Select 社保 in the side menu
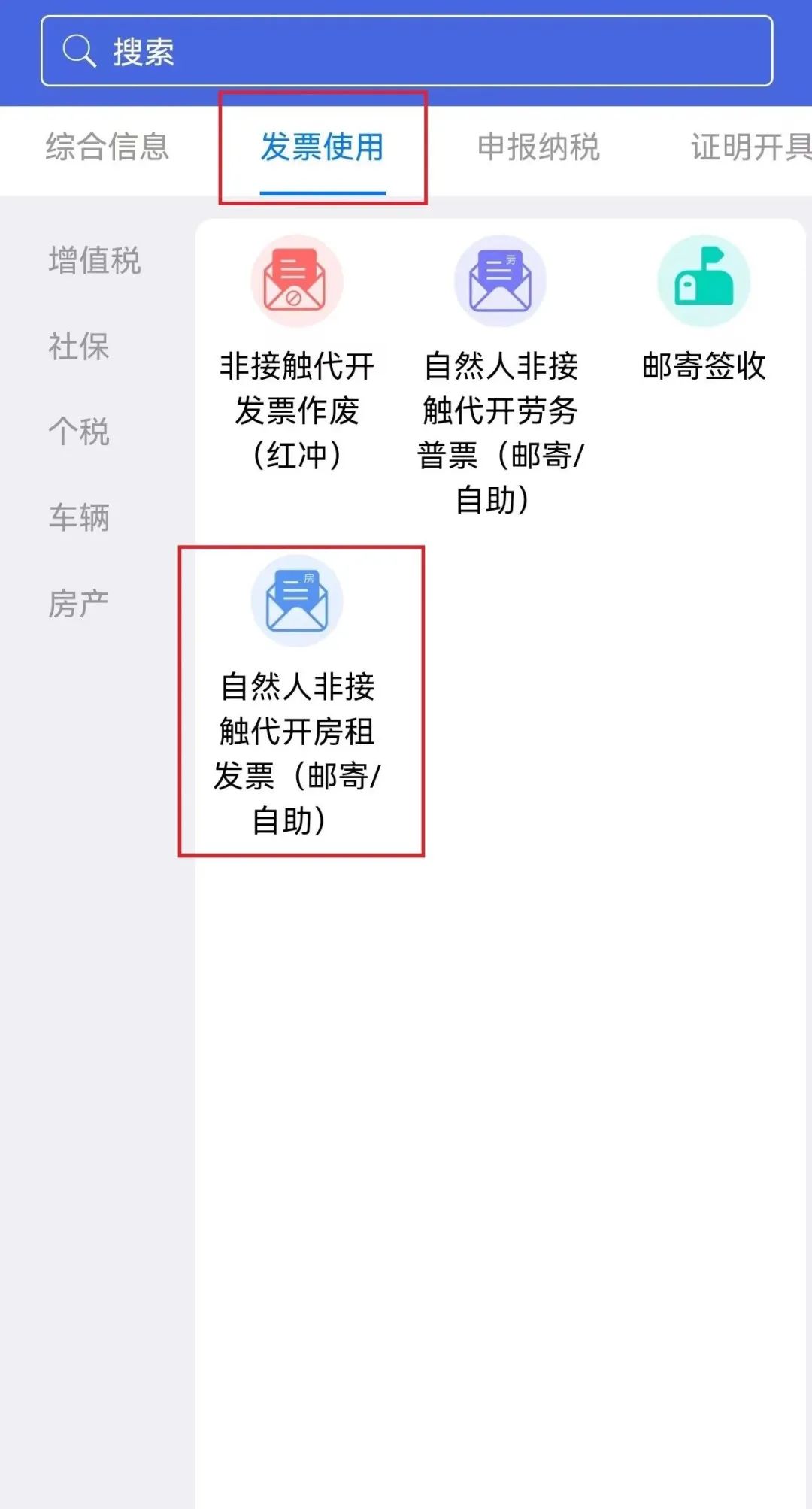 (79, 347)
